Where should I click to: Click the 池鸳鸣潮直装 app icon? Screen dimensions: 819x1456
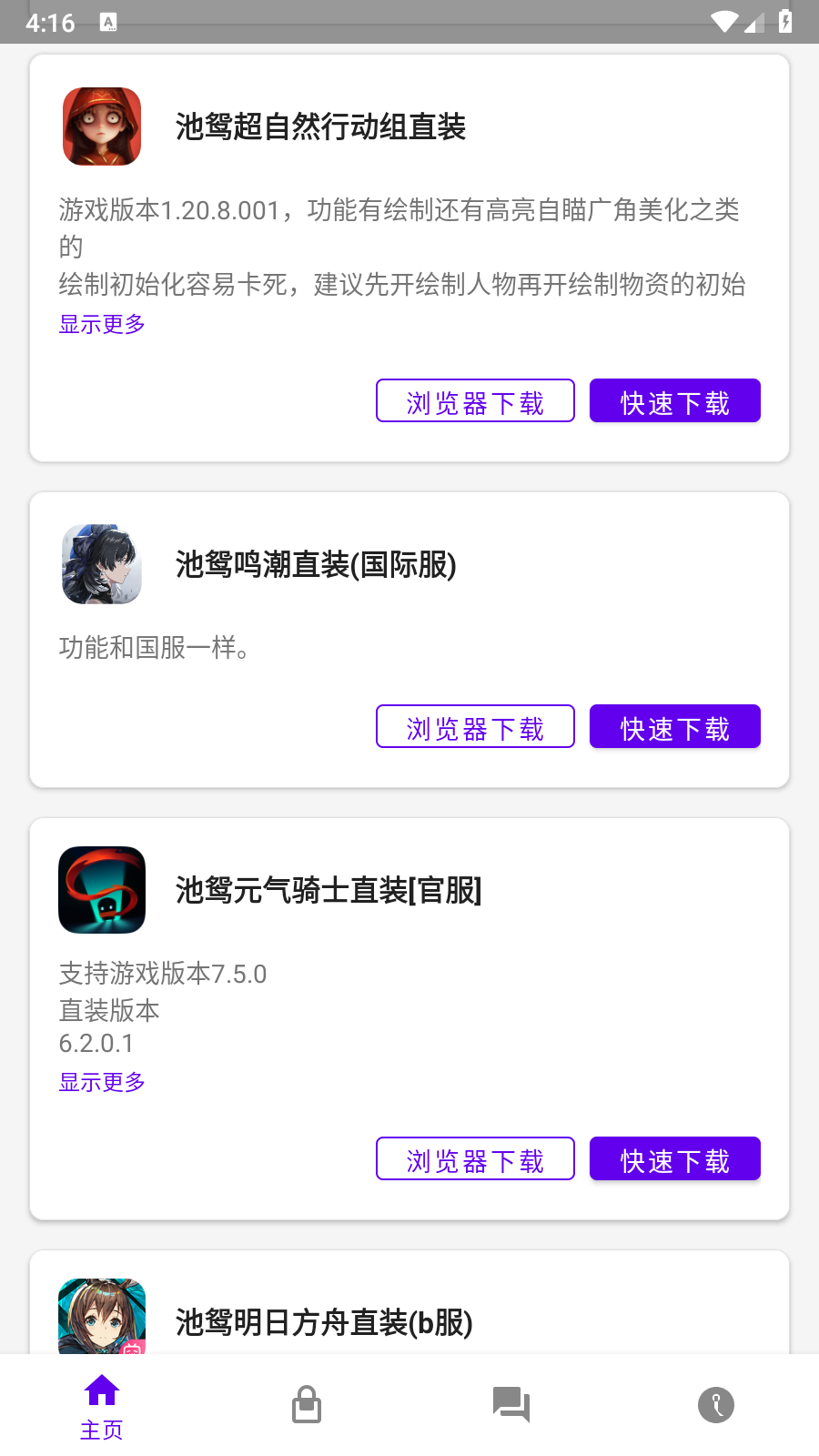tap(101, 565)
